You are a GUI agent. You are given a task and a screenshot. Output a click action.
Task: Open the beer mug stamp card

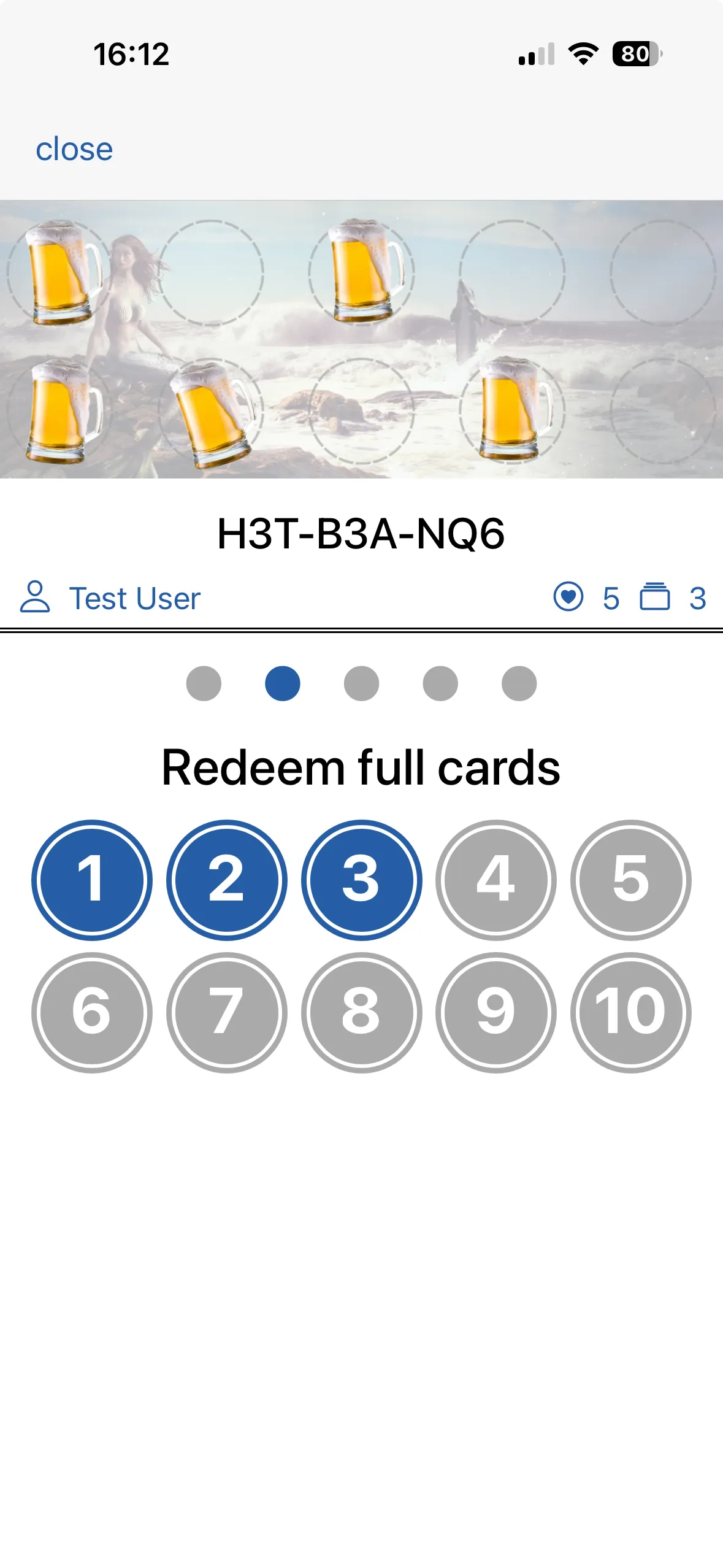pos(361,339)
